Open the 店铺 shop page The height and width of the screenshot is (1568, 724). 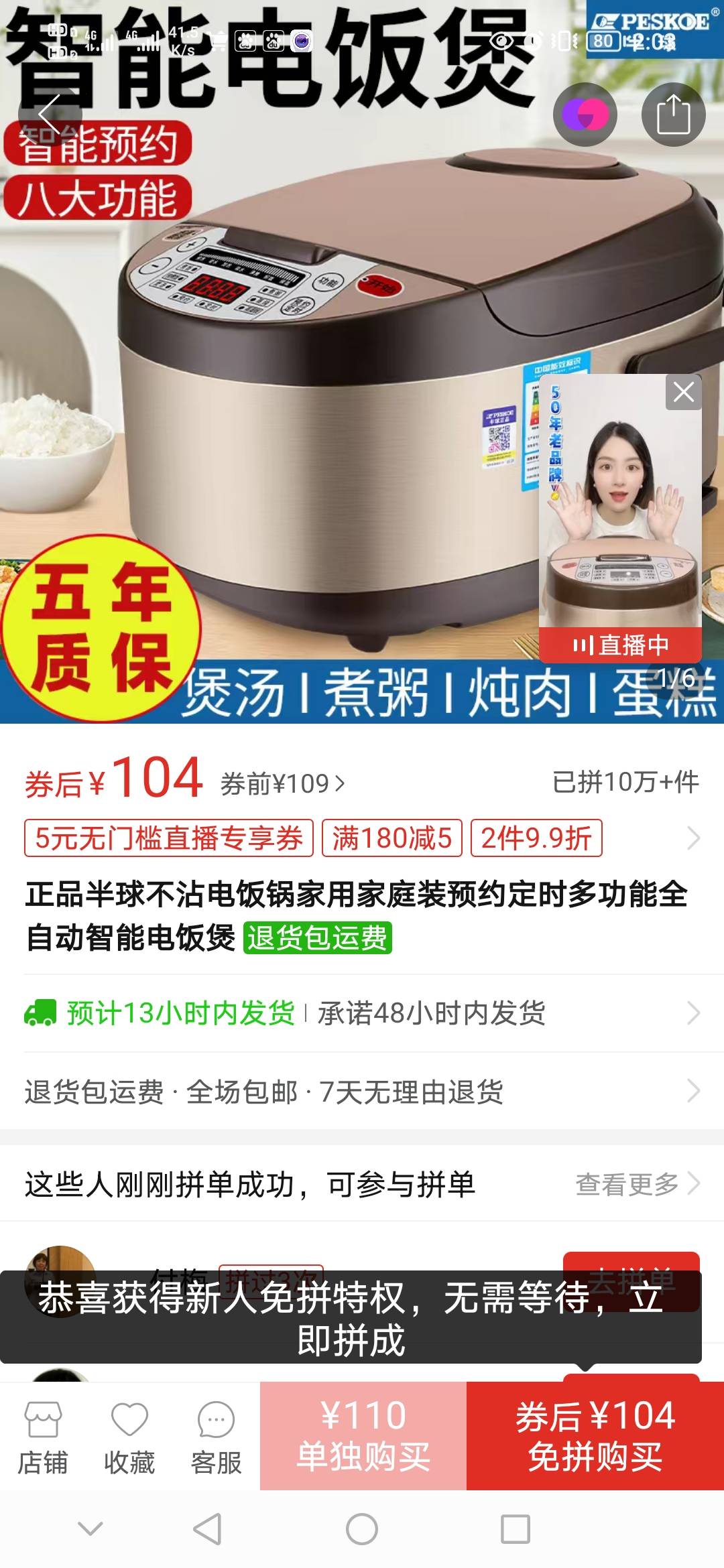tap(43, 1438)
